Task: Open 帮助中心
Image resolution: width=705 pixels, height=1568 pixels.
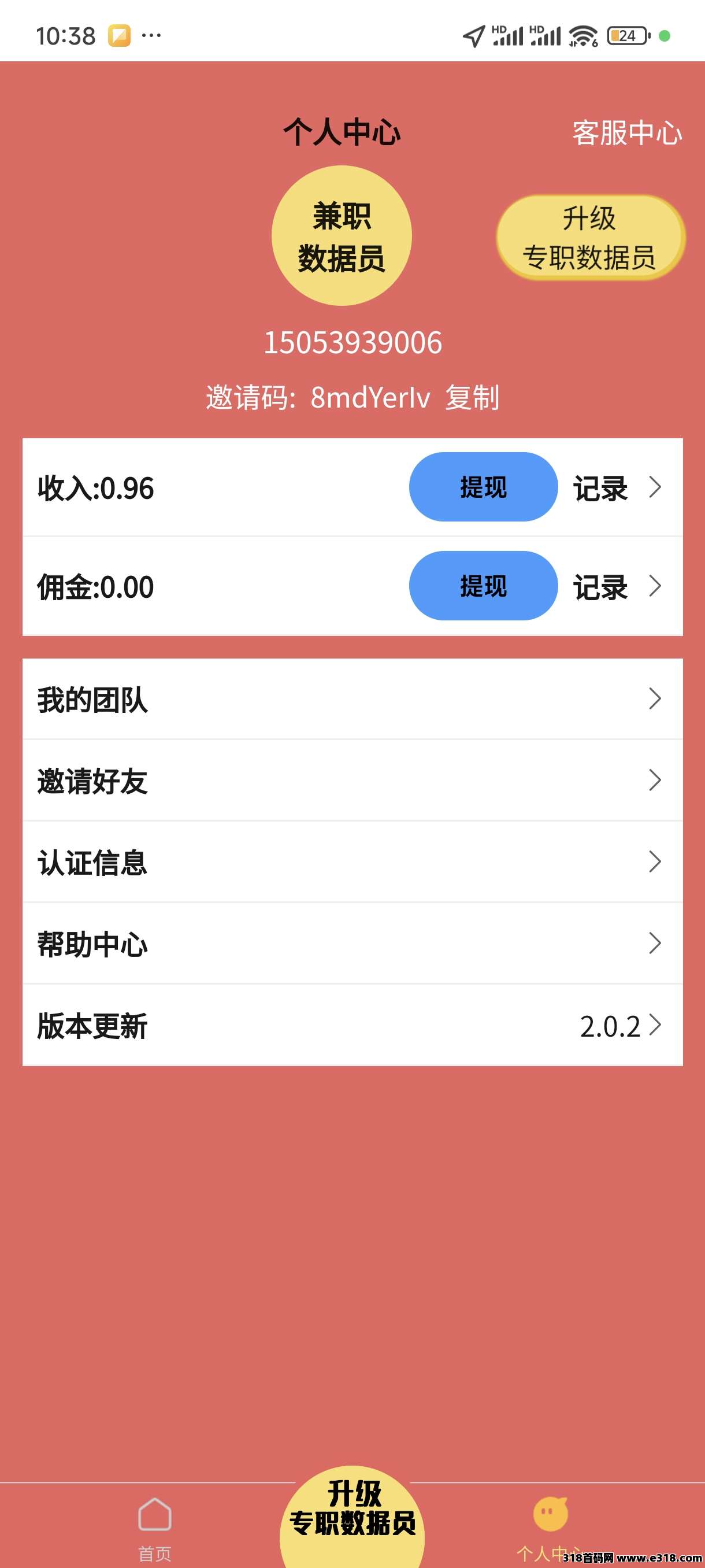Action: pos(353,944)
